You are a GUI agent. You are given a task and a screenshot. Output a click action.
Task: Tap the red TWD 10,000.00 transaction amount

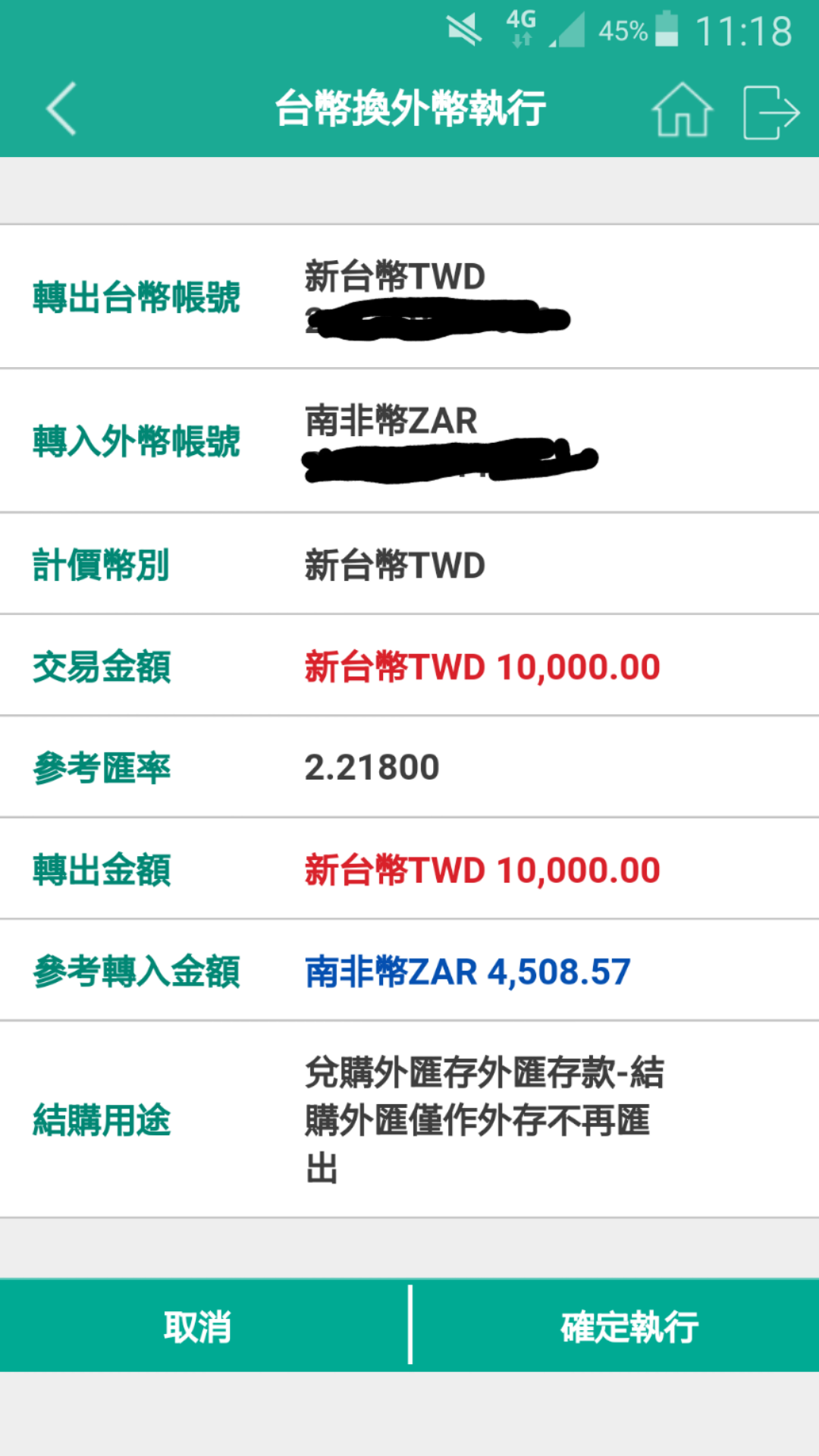[482, 667]
